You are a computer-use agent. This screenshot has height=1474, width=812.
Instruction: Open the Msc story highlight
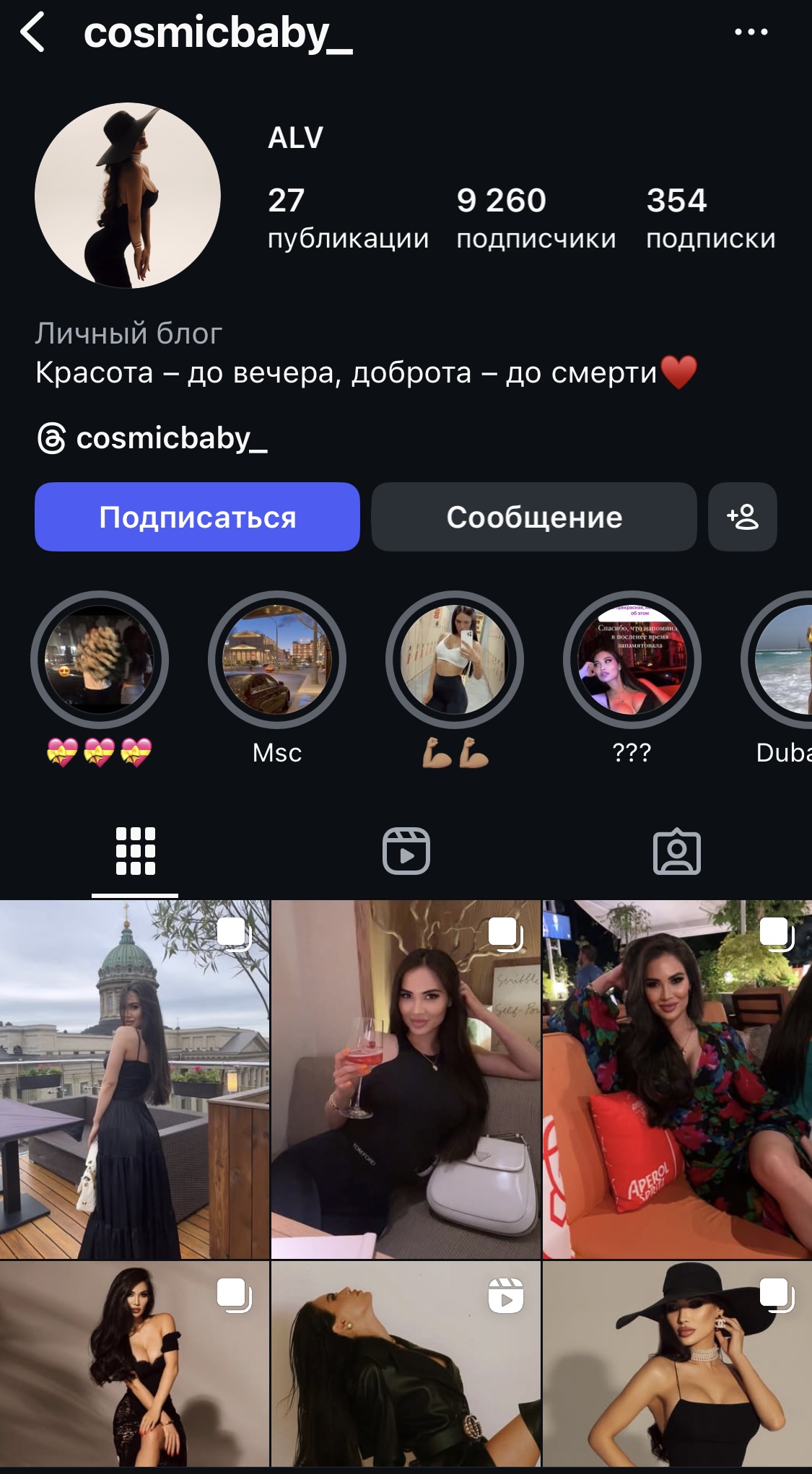pos(277,660)
